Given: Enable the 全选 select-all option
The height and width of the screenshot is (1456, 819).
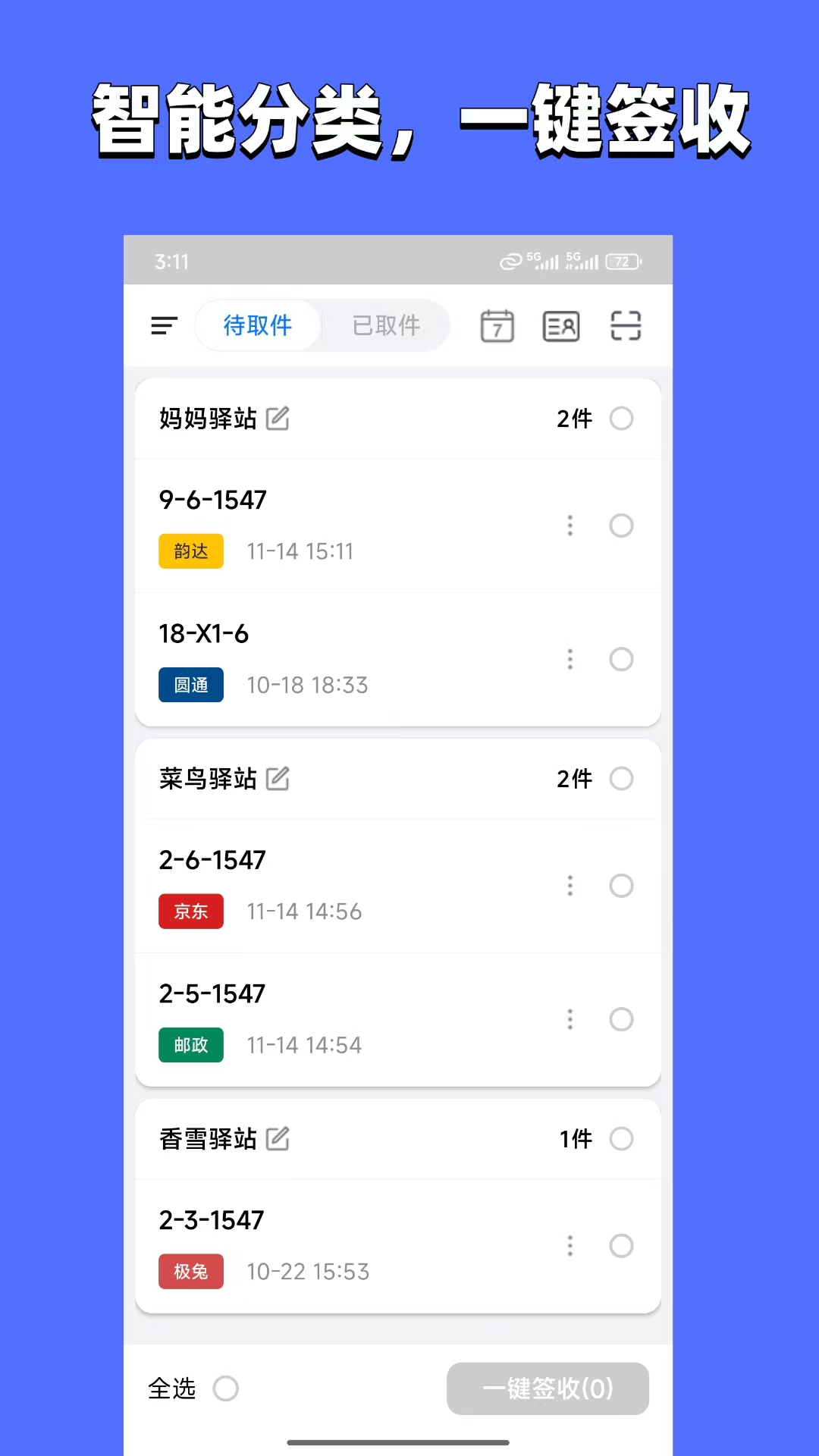Looking at the screenshot, I should [226, 1389].
